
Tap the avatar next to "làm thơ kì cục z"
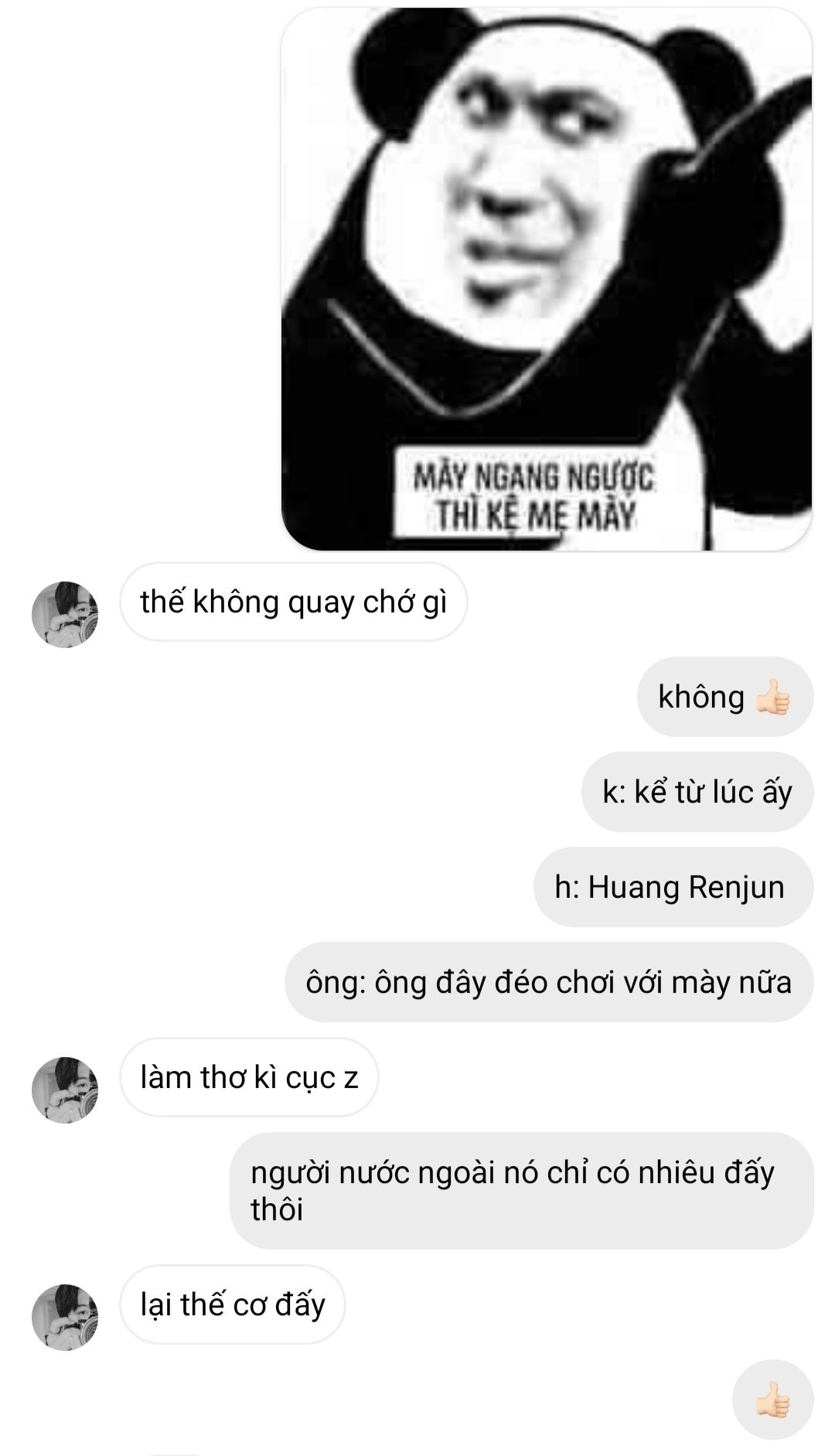(x=65, y=1089)
